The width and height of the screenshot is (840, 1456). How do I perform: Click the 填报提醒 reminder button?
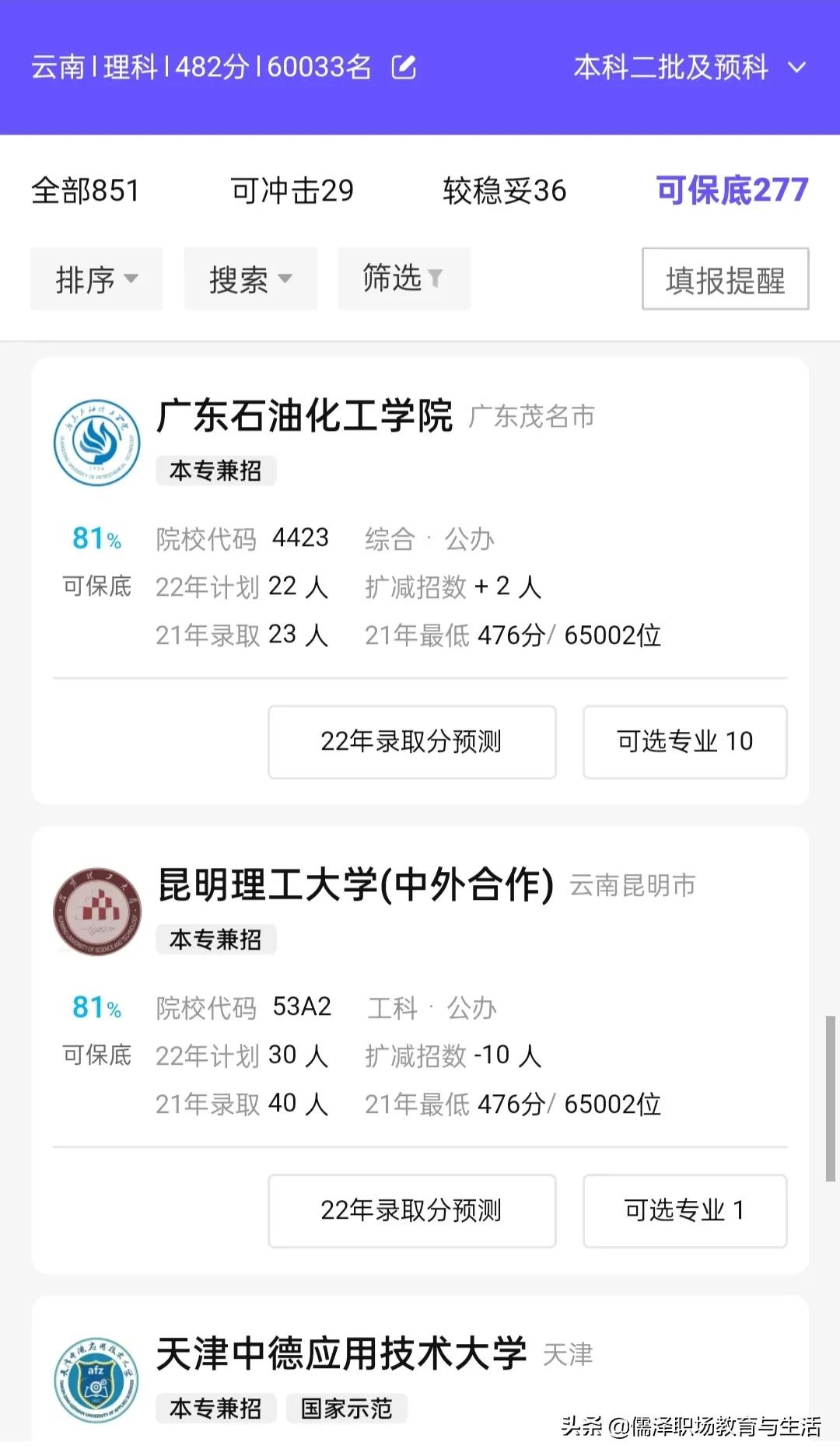(x=724, y=279)
